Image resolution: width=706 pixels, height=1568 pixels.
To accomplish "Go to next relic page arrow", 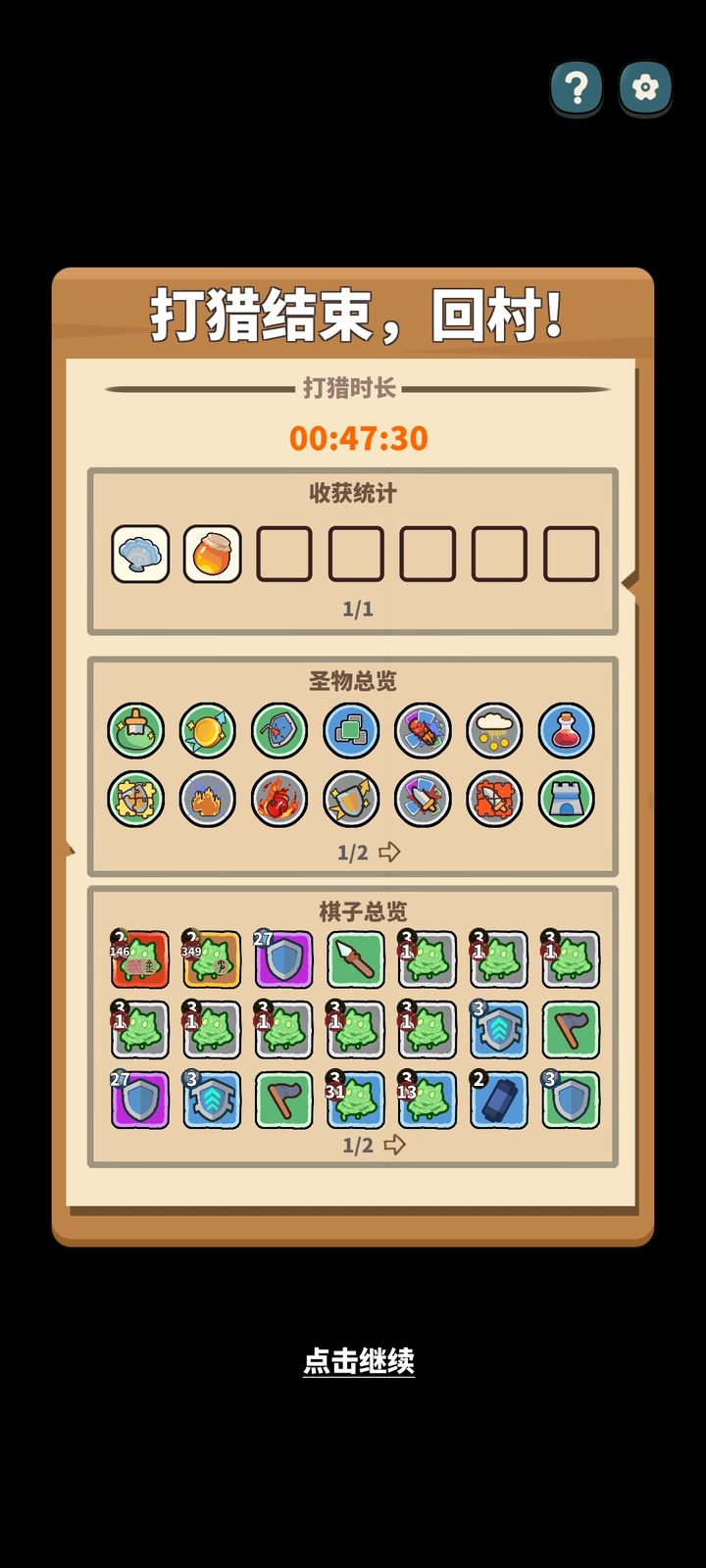I will click(x=391, y=852).
